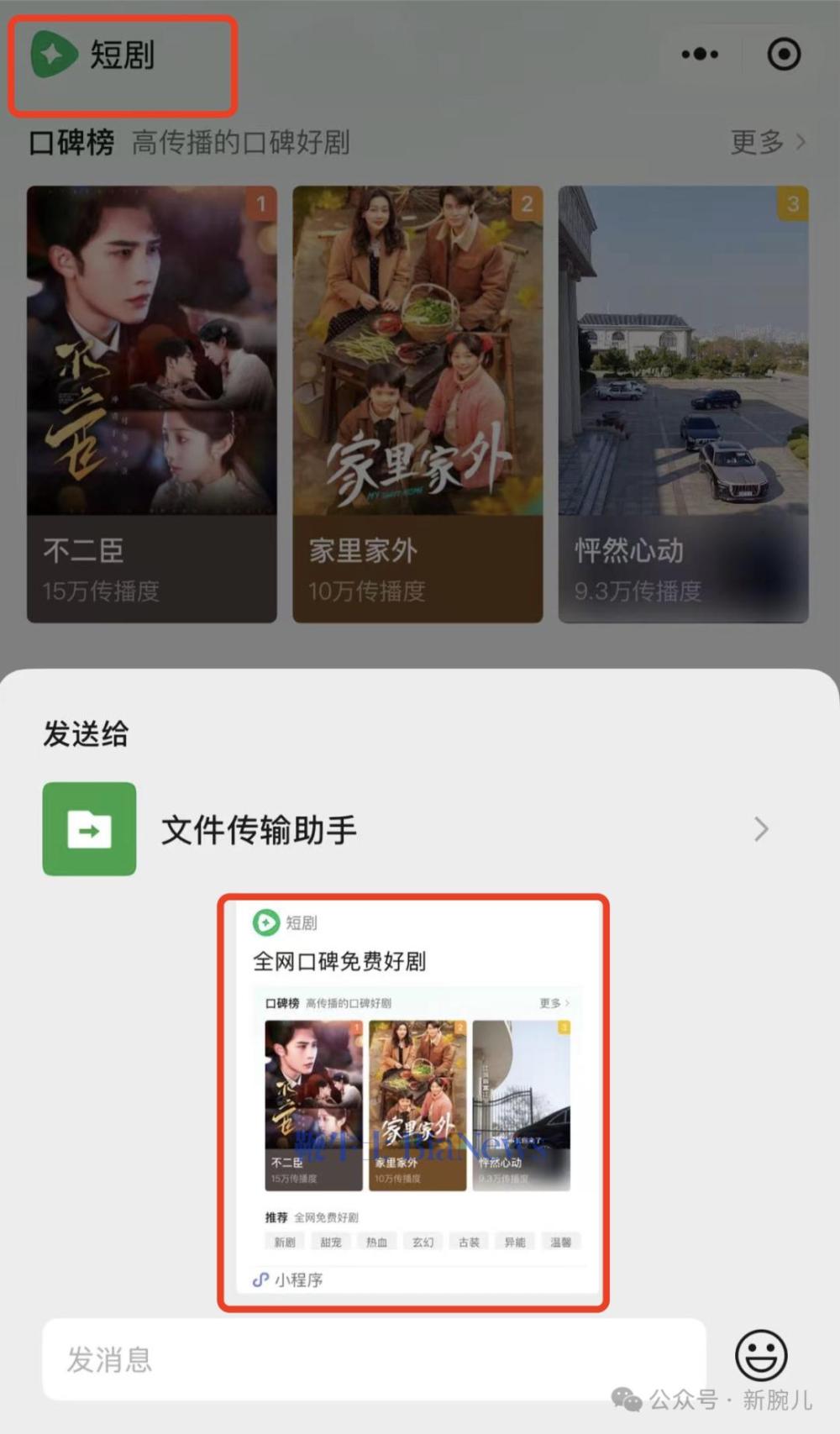Tap the 短剧 mini program share card preview
This screenshot has width=840, height=1434.
[x=413, y=1102]
